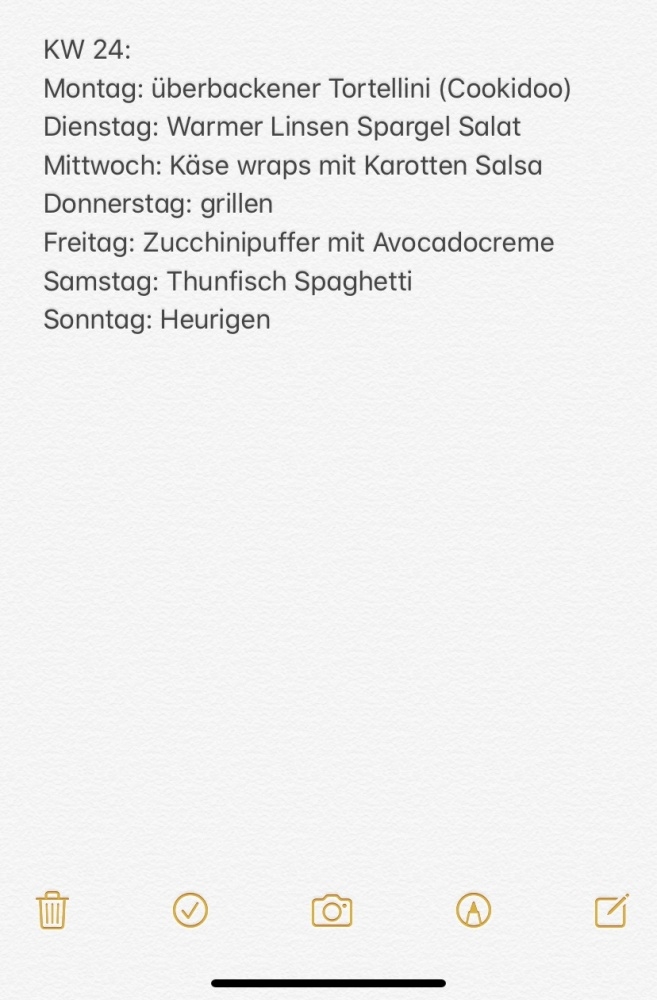Screen dimensions: 657x1000
Task: Open the camera attachment options
Action: 332,910
